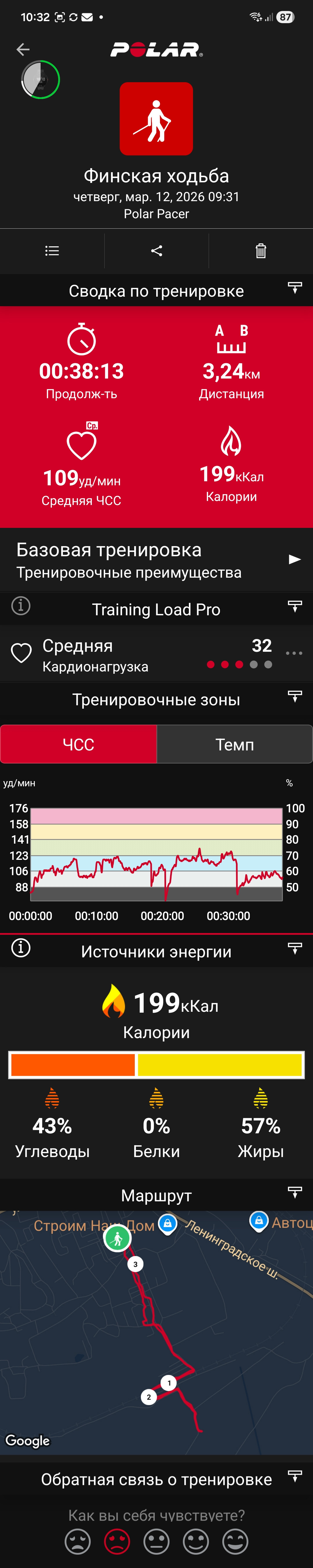Choose the red sad face feeling
The width and height of the screenshot is (313, 1568).
pyautogui.click(x=117, y=1541)
